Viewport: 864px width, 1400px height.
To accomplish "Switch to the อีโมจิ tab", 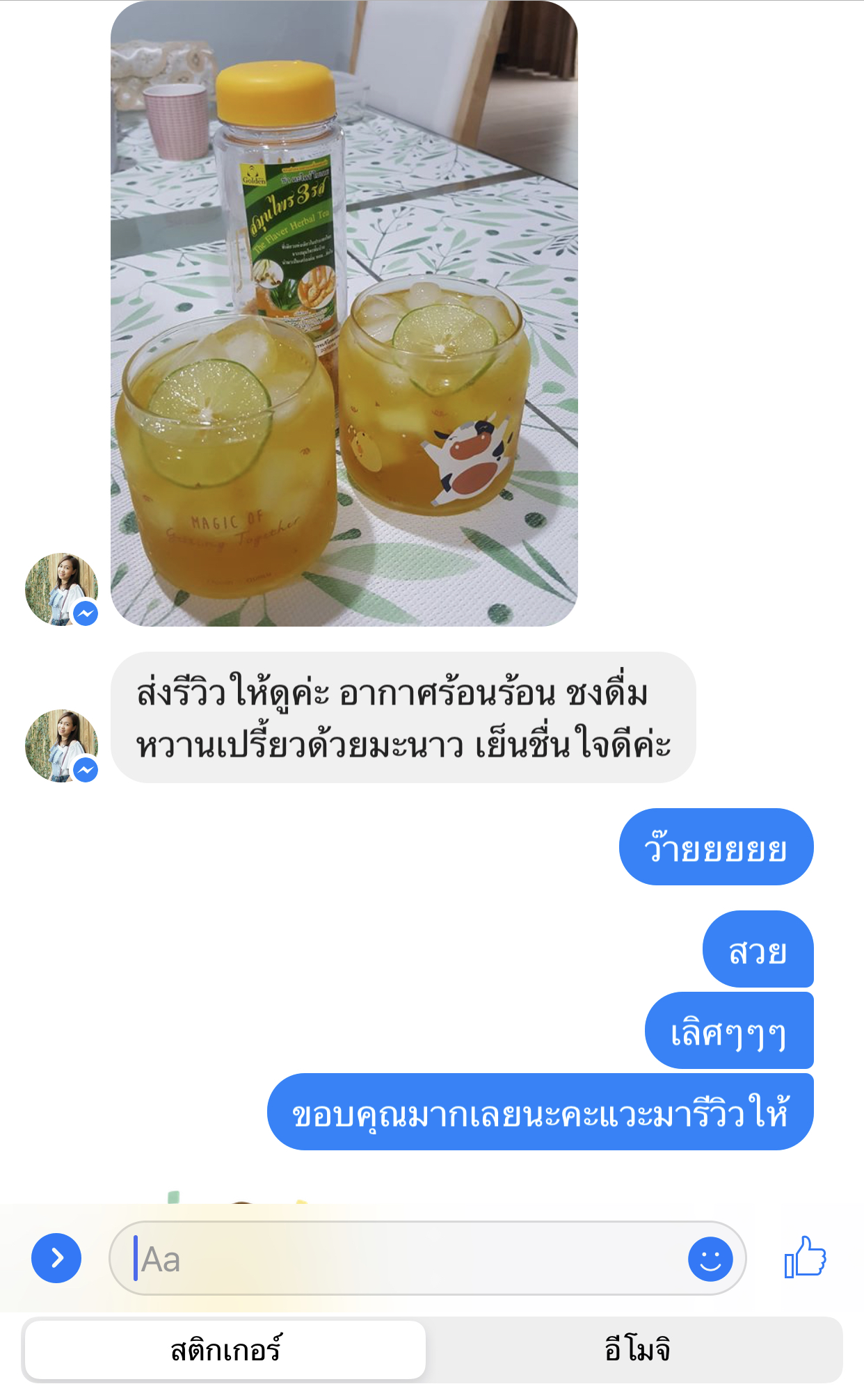I will (637, 1350).
